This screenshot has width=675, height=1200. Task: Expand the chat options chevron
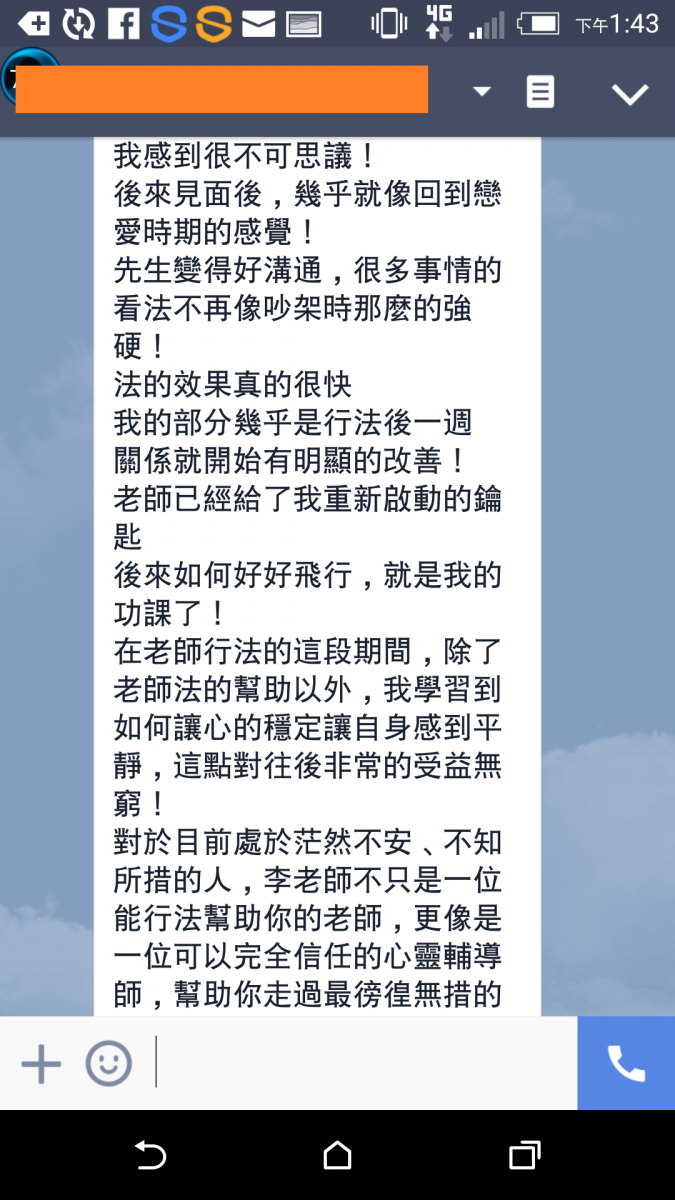click(x=630, y=94)
